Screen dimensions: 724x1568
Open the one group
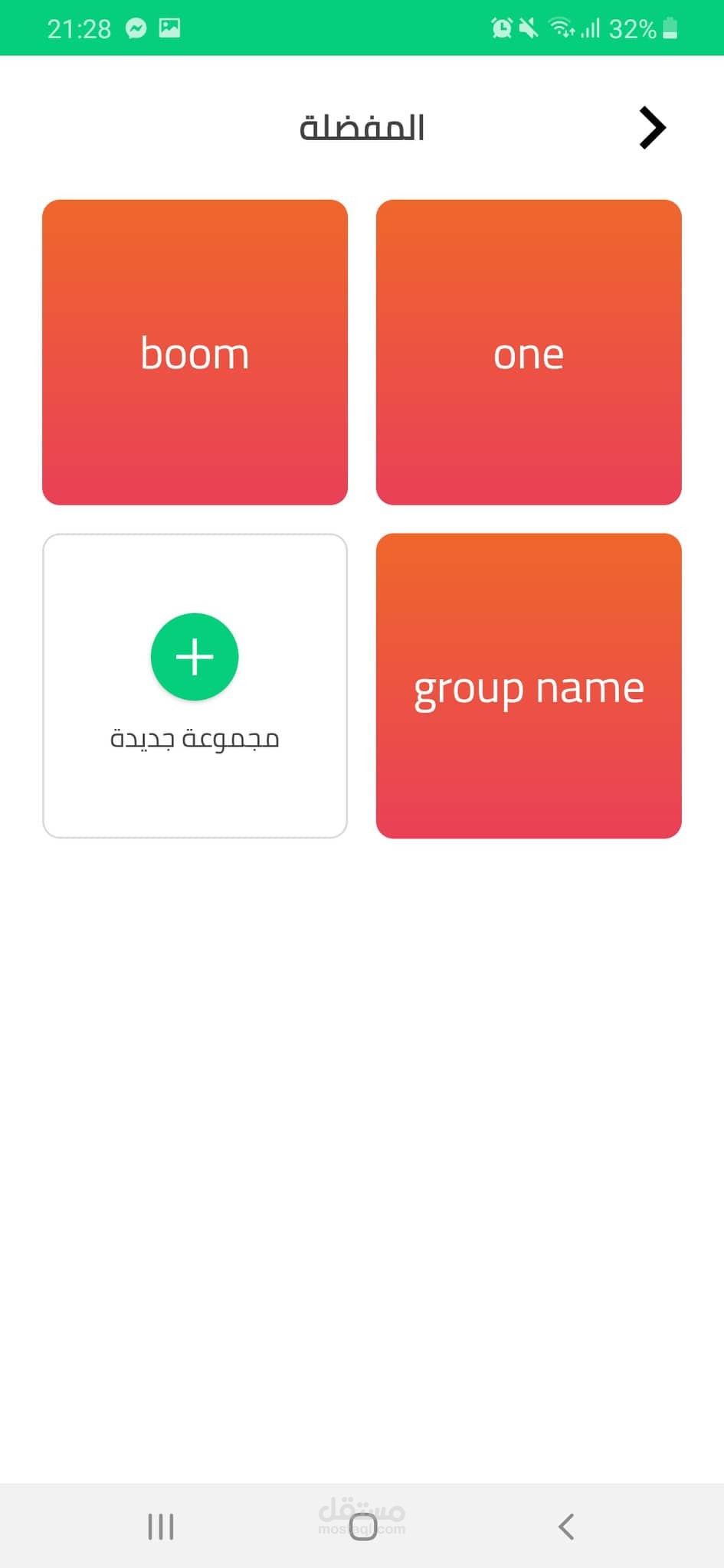[x=529, y=352]
